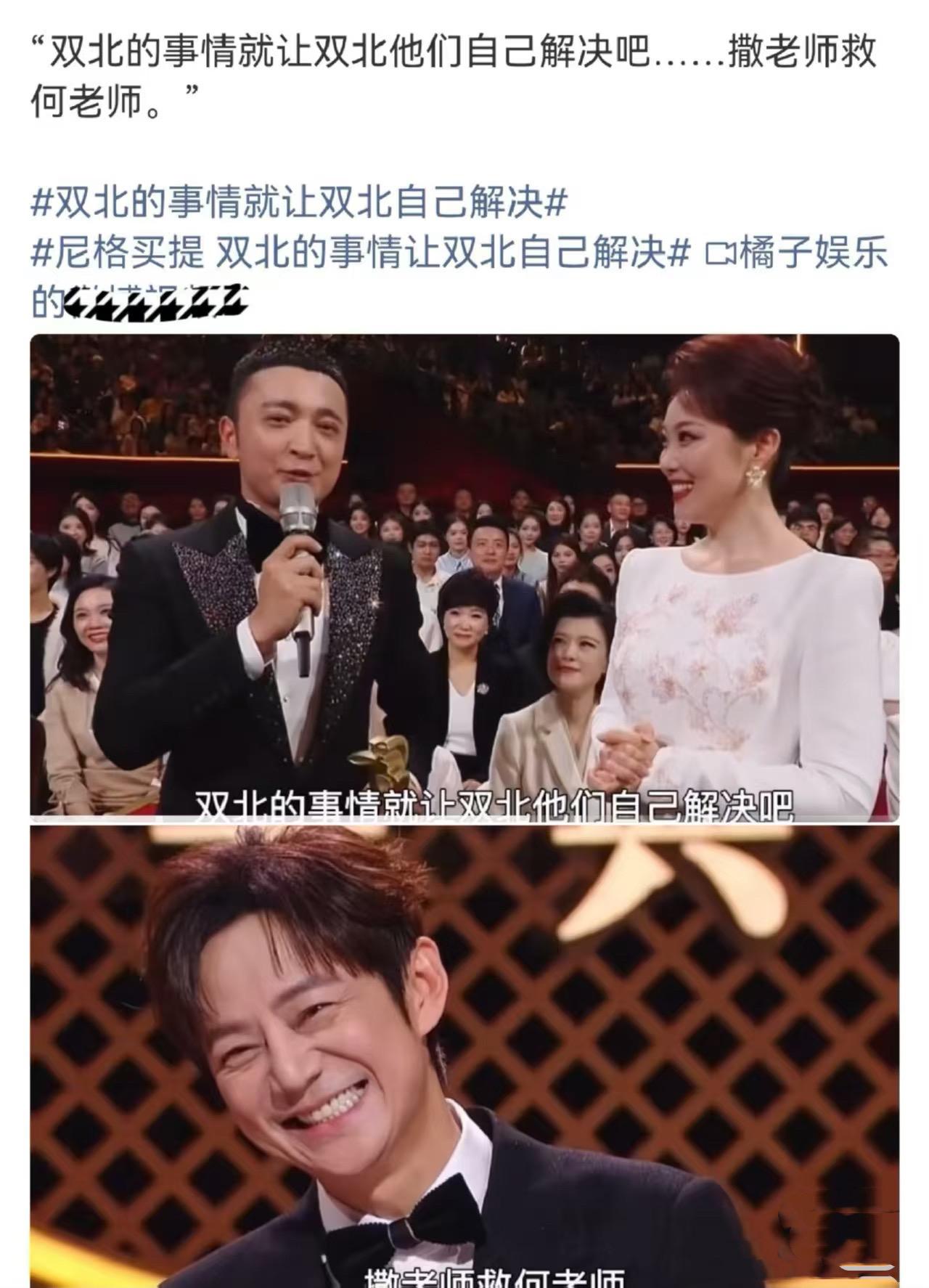View the photo of hosts with microphone
Screen dimensions: 929x1288
pyautogui.click(x=464, y=577)
